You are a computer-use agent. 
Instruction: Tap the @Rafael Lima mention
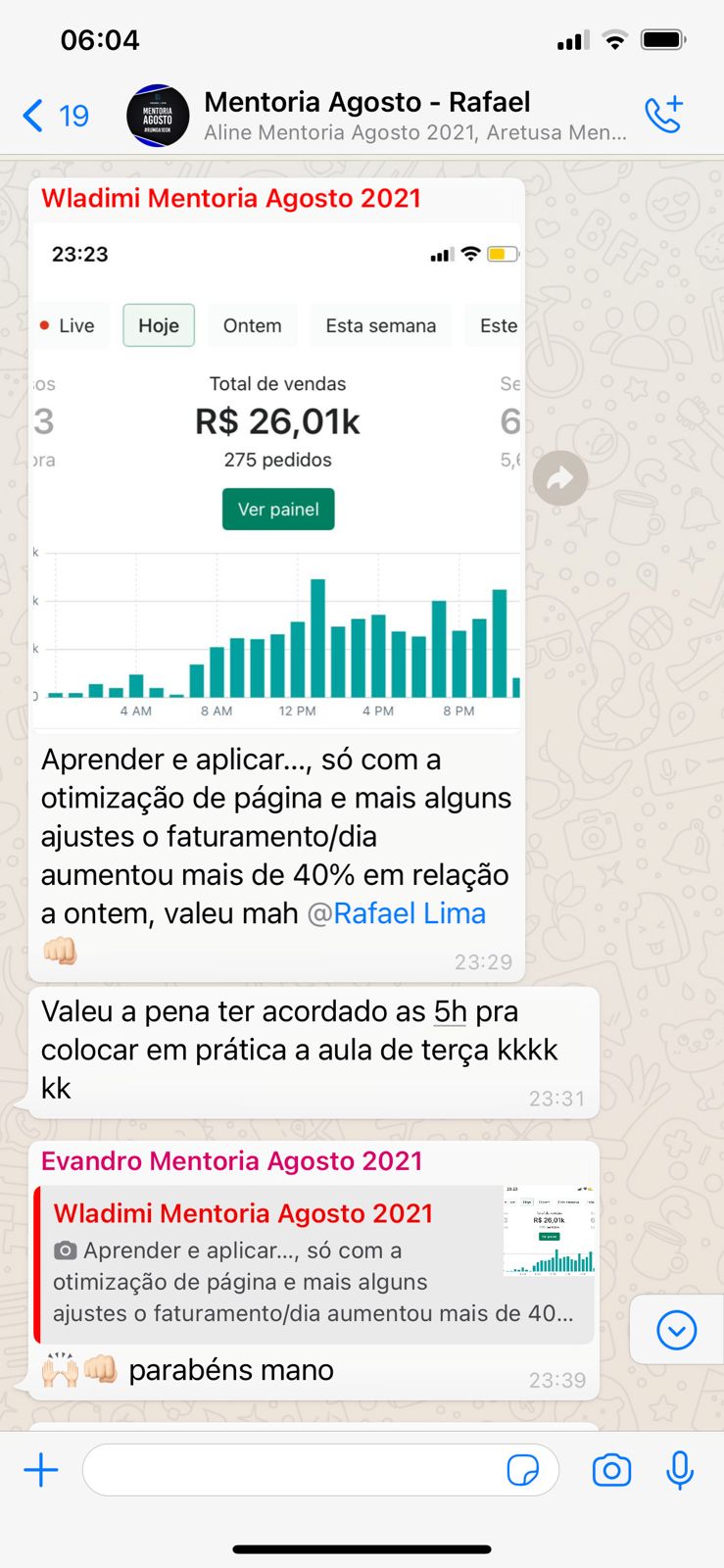(397, 913)
